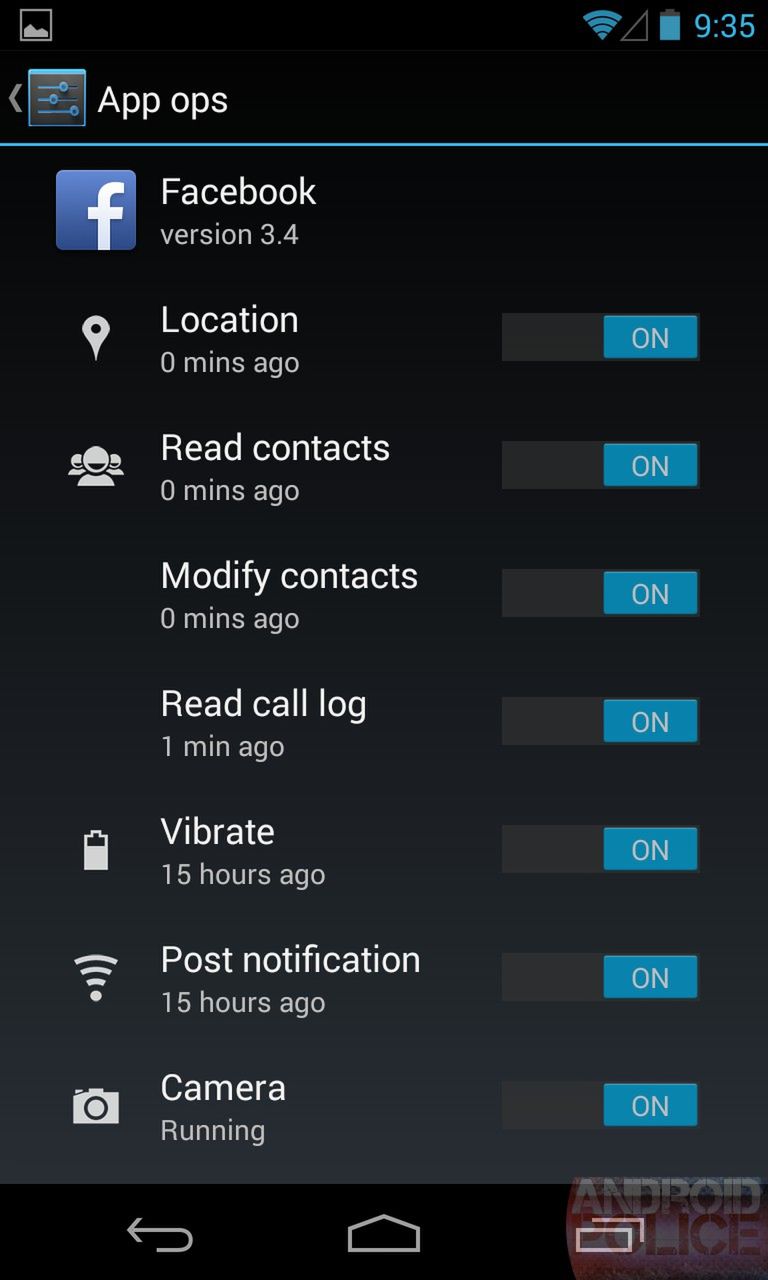Select the Vibrate battery icon

[95, 849]
